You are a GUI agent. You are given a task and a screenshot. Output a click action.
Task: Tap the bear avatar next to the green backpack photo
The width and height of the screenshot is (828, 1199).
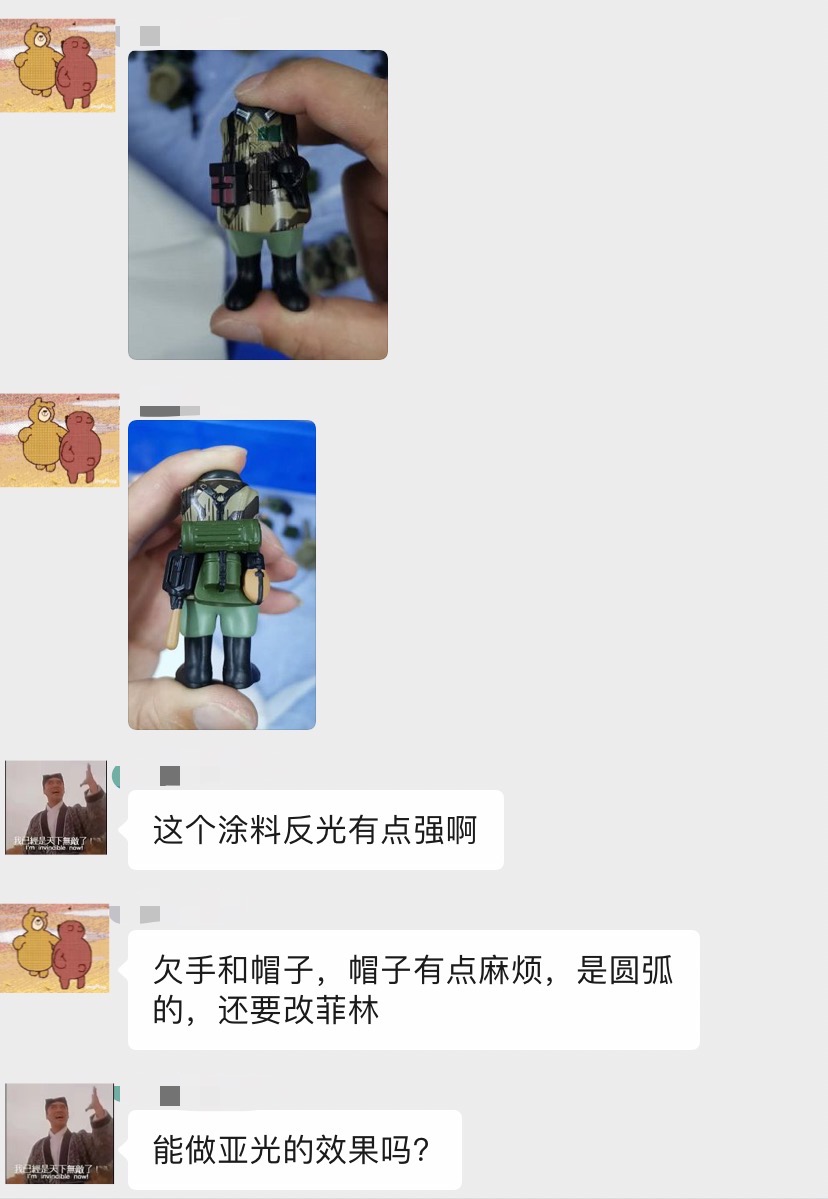click(60, 440)
